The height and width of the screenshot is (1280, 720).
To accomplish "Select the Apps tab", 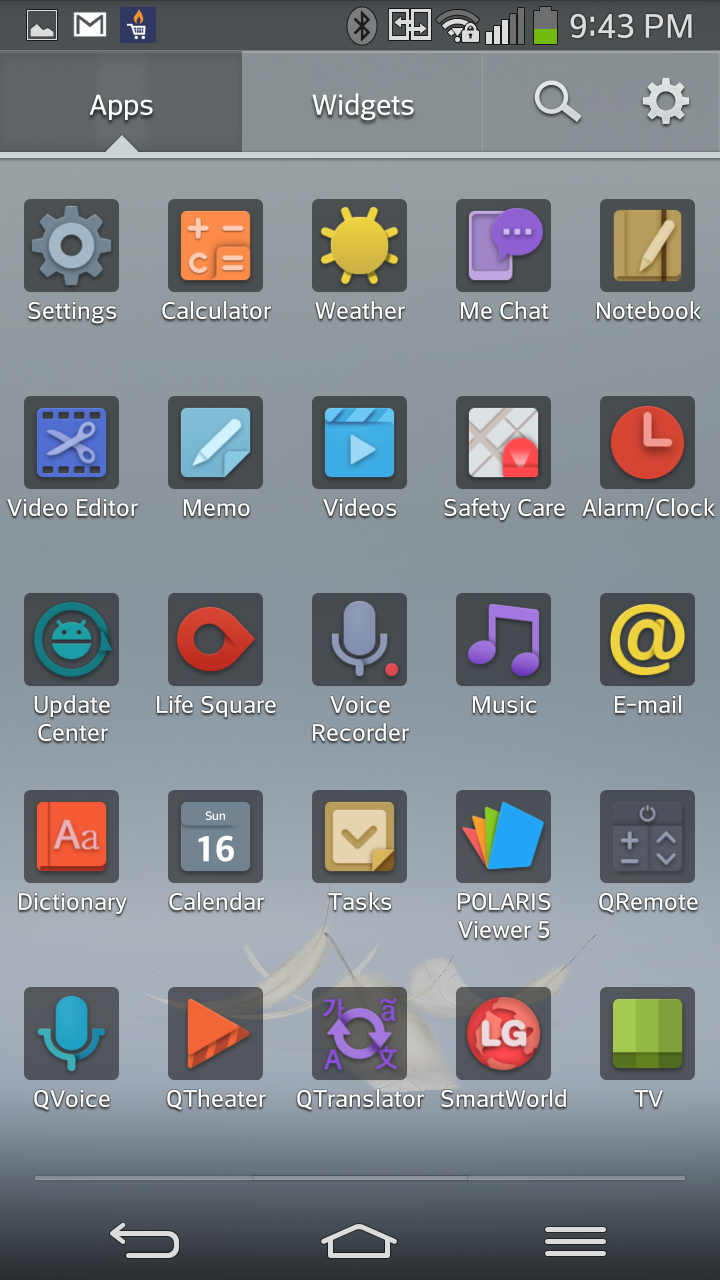I will (121, 104).
